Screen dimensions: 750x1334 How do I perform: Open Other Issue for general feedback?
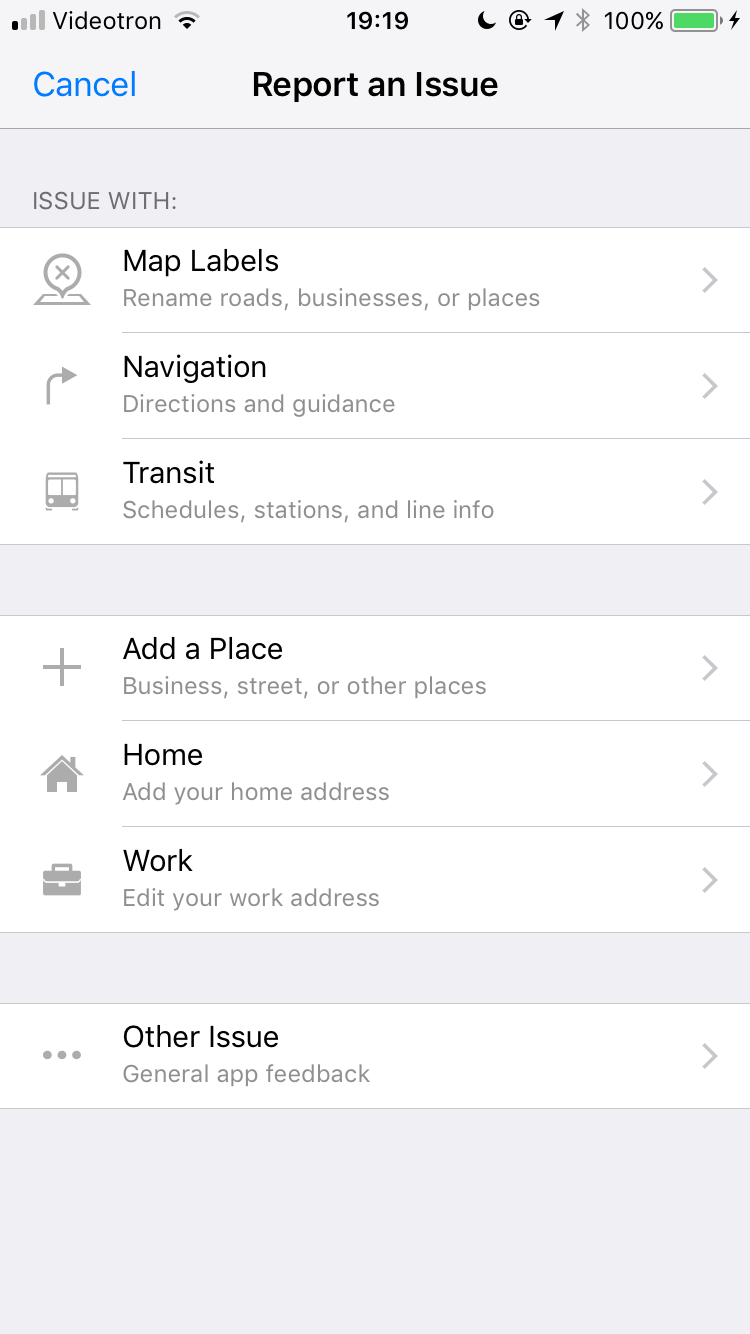(375, 1056)
